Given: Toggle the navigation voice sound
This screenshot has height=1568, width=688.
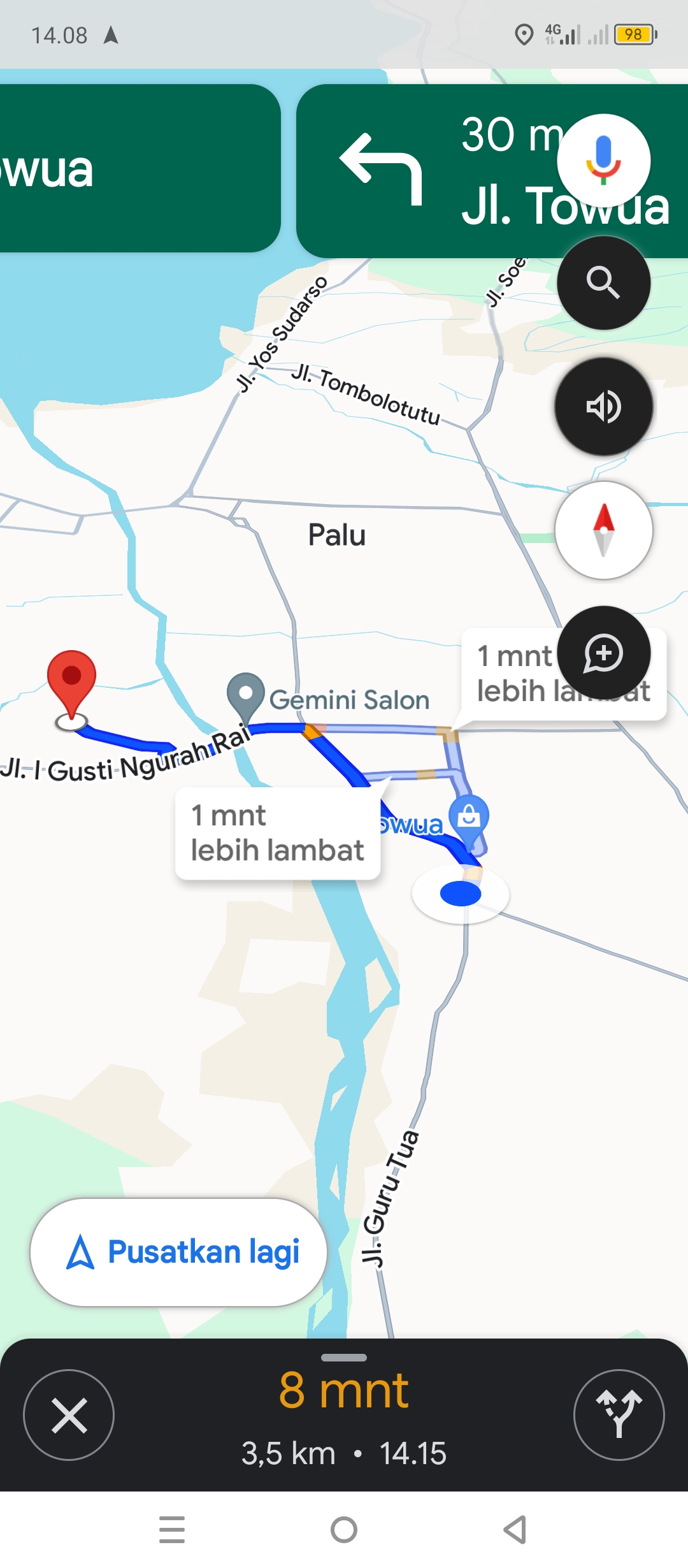Looking at the screenshot, I should tap(603, 407).
